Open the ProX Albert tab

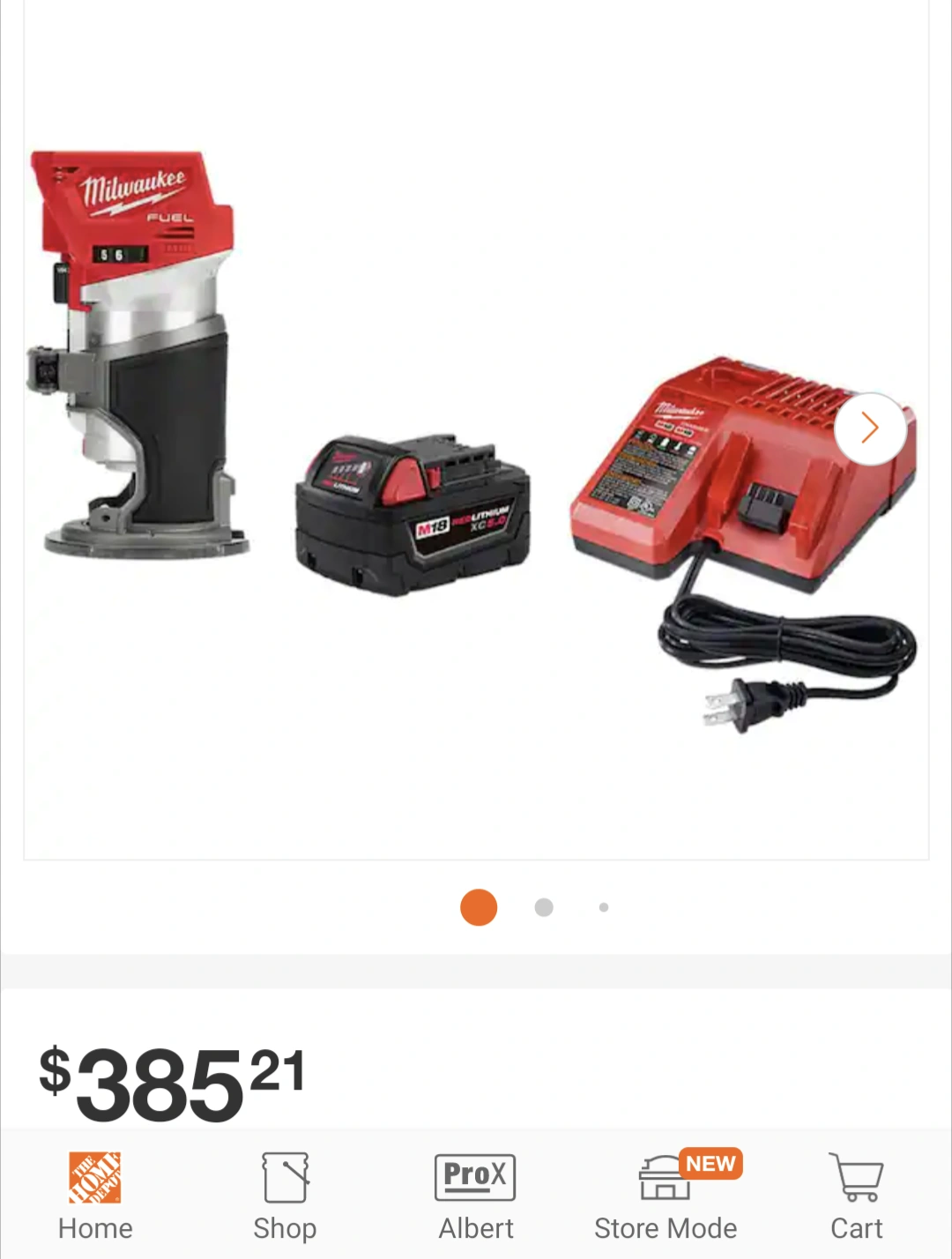click(476, 1196)
